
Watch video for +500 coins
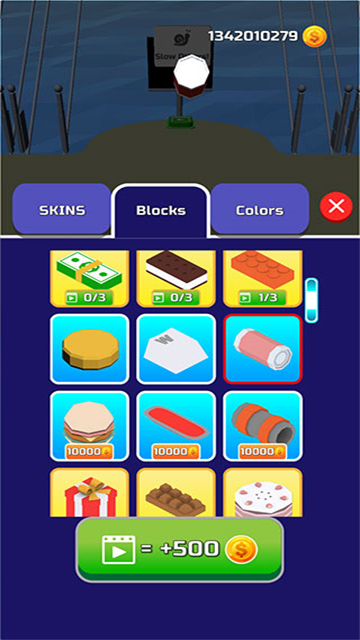click(x=180, y=550)
